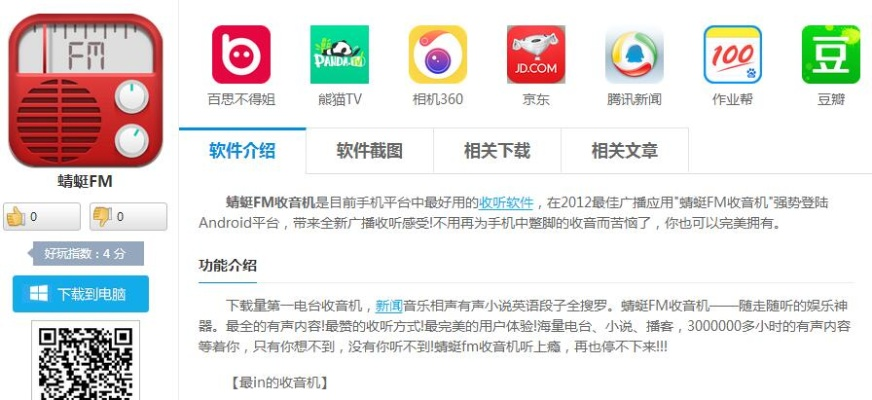Give 蜻蜓FM a thumbs down
Viewport: 872px width, 400px height.
[x=129, y=216]
